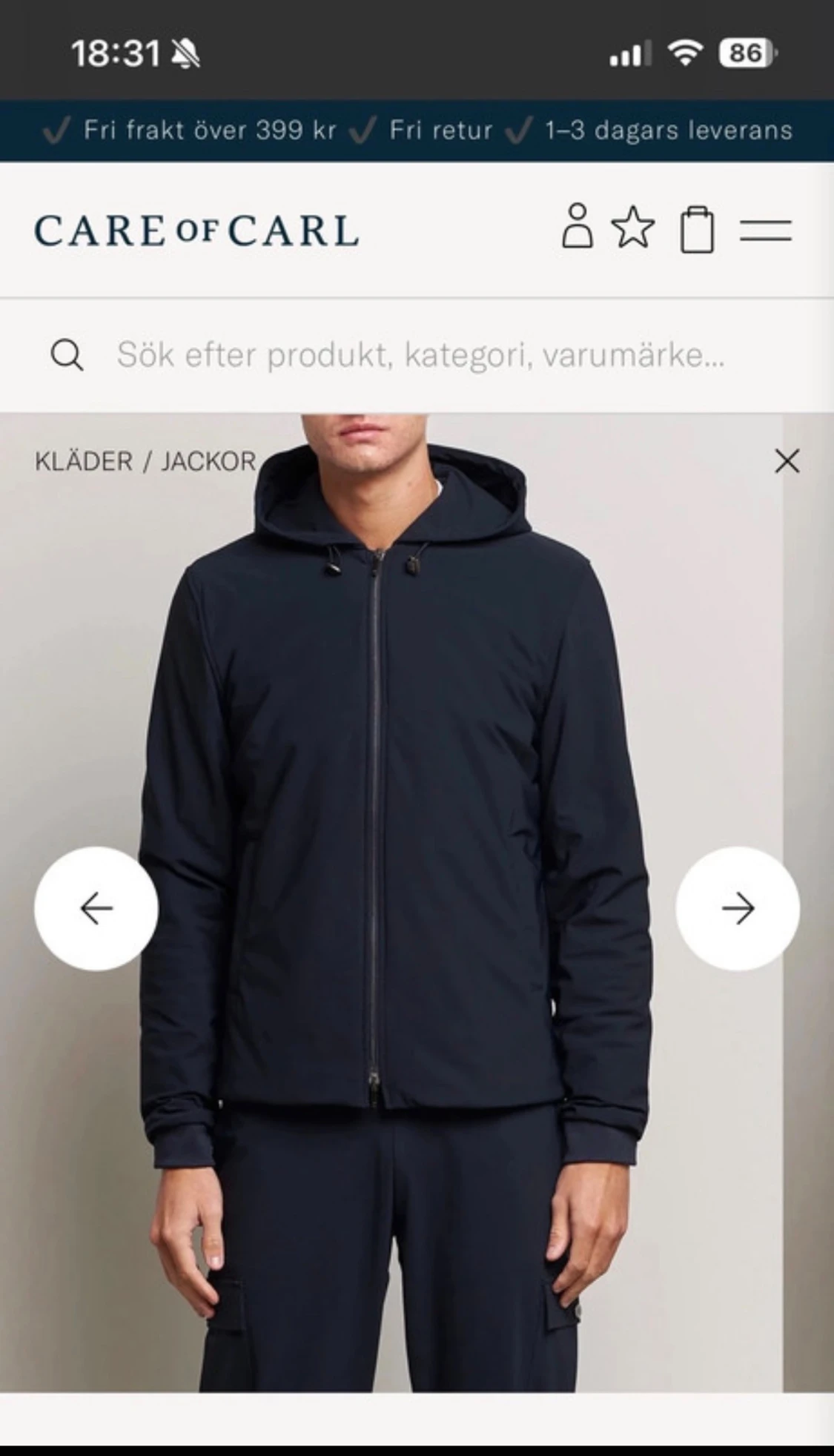The width and height of the screenshot is (834, 1456).
Task: Select the 1–3 dagars leverans banner item
Action: 667,130
